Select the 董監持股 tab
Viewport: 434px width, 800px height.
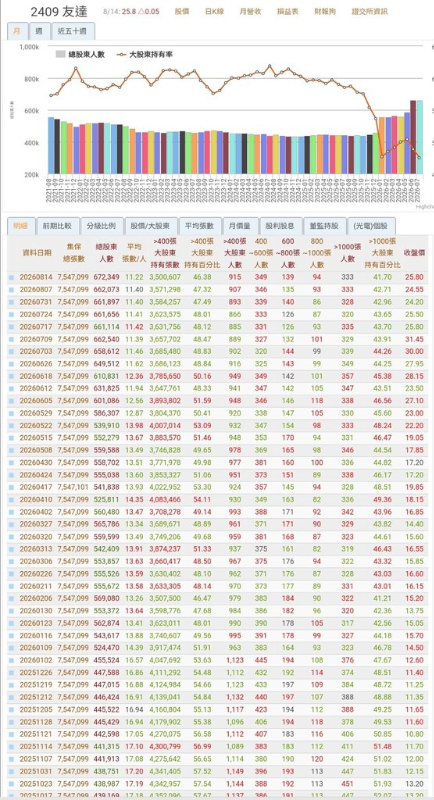point(324,226)
